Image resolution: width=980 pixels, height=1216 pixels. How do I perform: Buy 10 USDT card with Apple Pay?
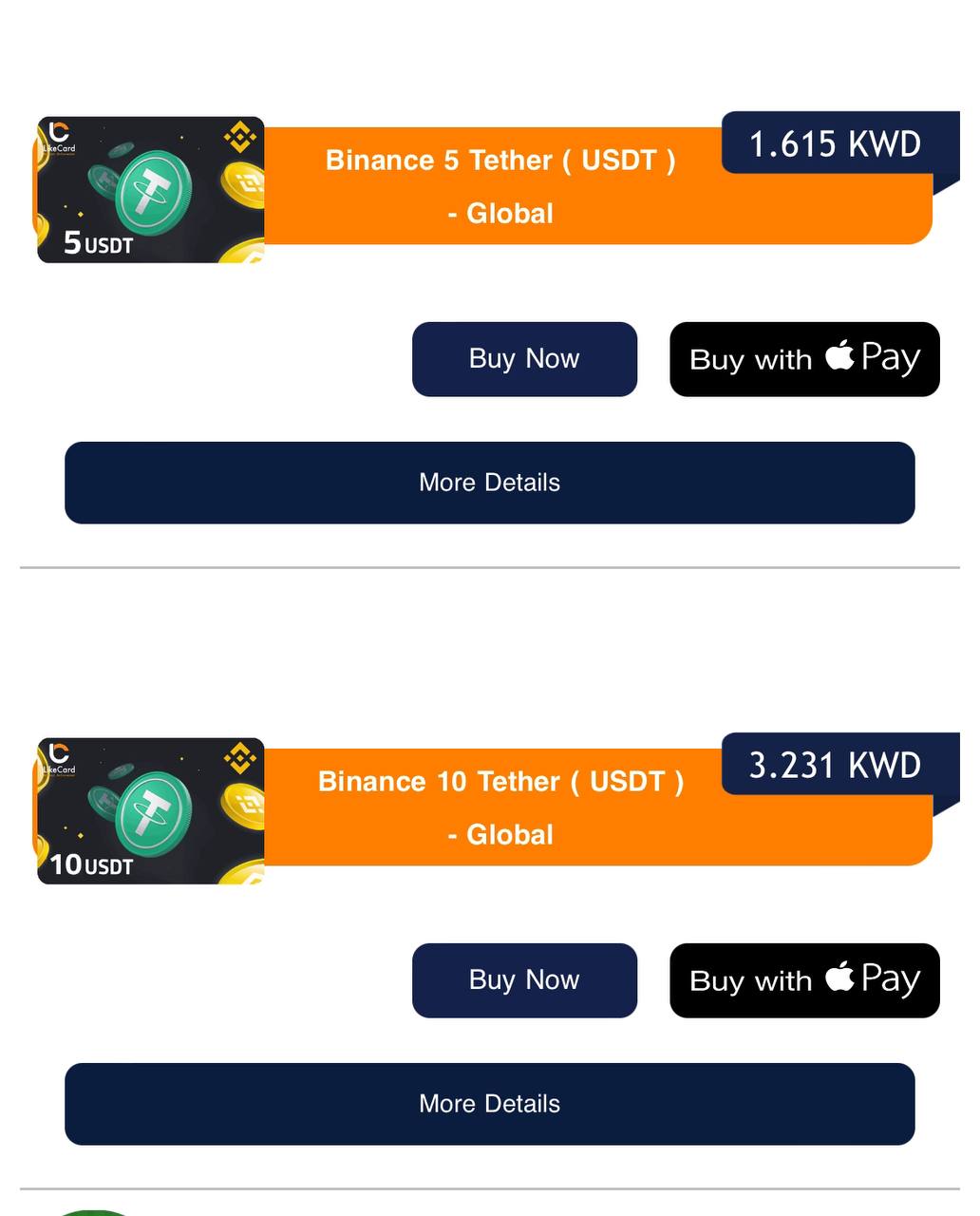coord(804,980)
